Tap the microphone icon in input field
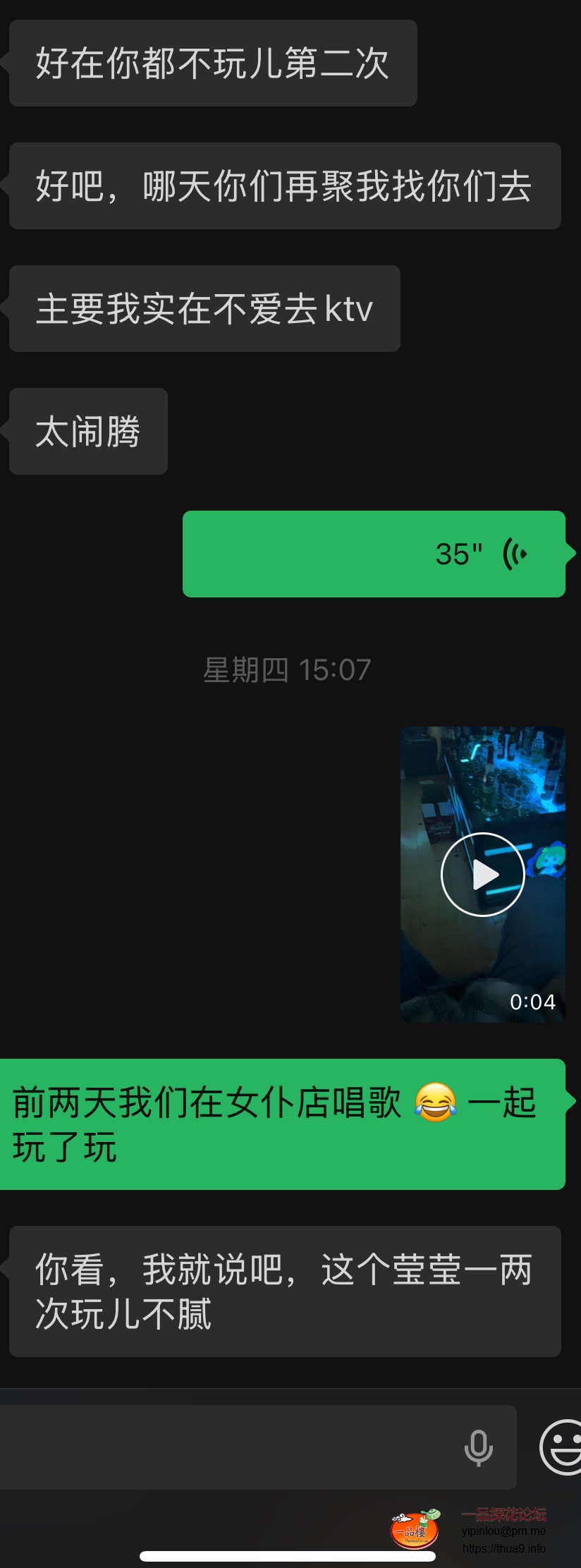Screen dimensions: 581x1568 pos(478,1447)
